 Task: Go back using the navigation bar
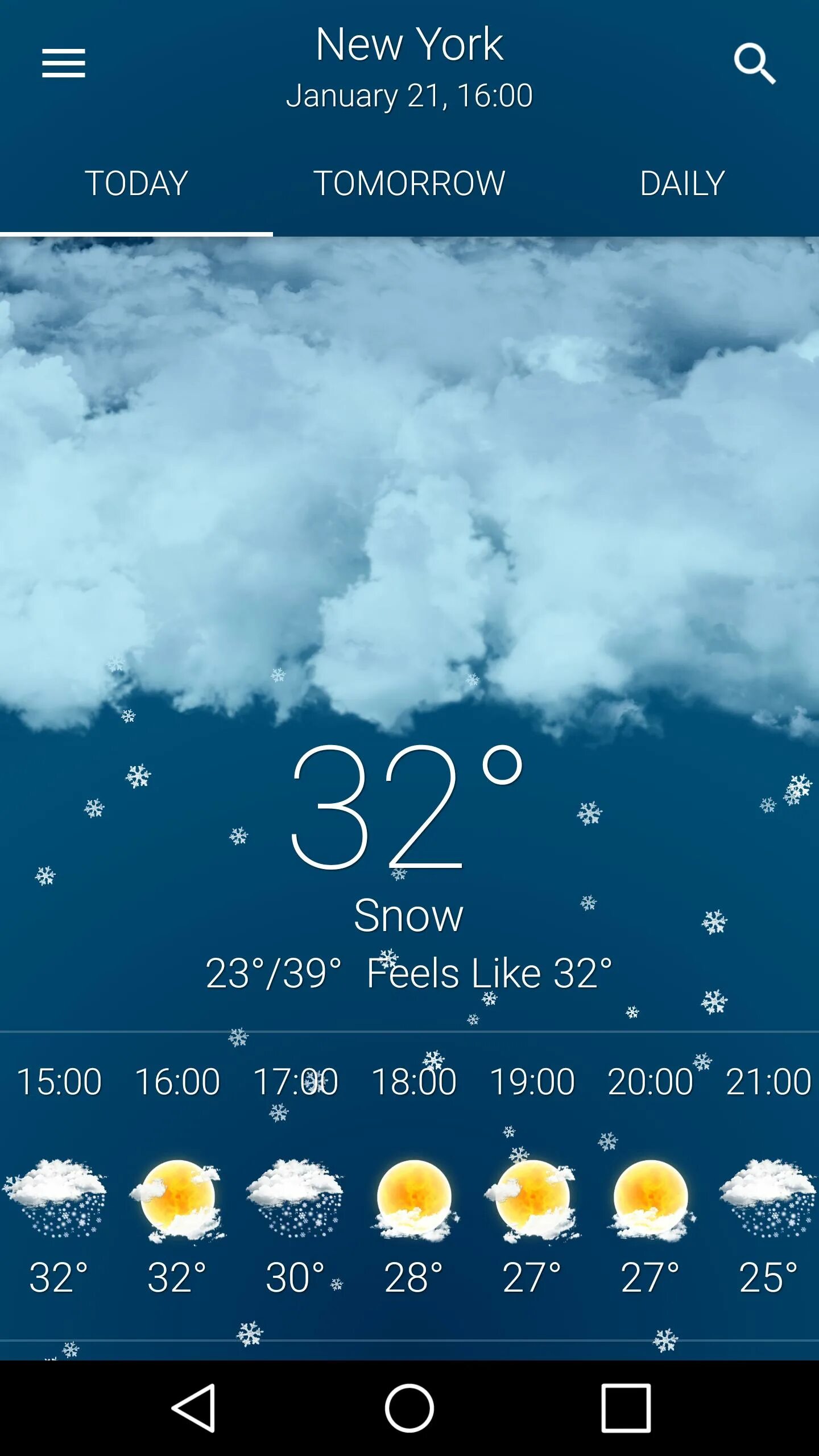click(x=194, y=1408)
